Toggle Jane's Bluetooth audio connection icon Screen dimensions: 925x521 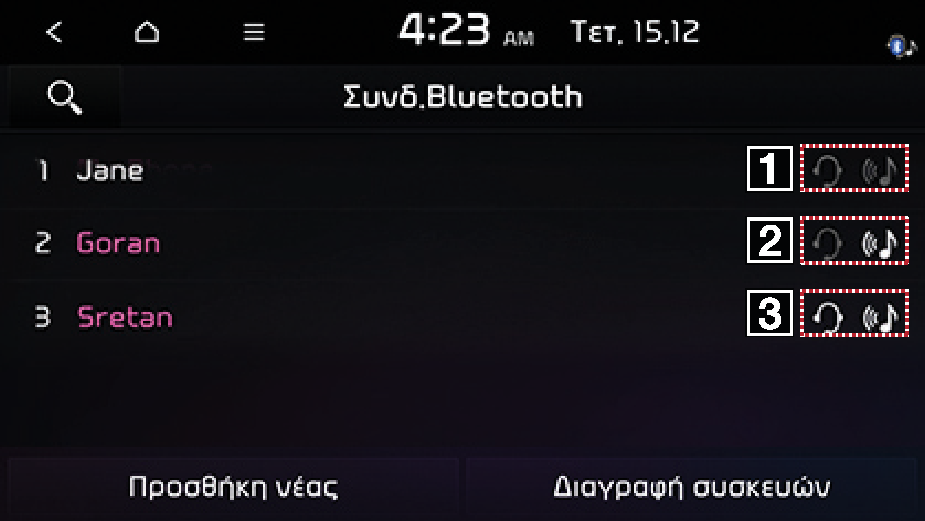[881, 171]
